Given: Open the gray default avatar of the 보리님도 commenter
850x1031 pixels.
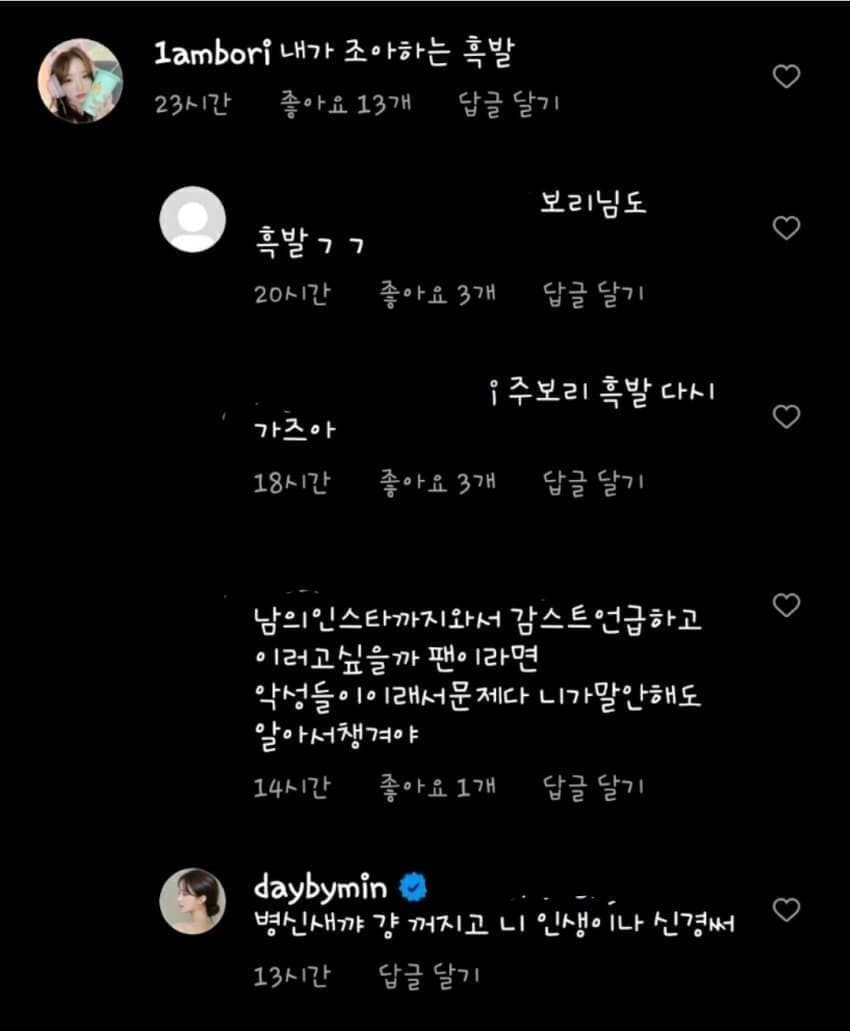Looking at the screenshot, I should (x=193, y=219).
